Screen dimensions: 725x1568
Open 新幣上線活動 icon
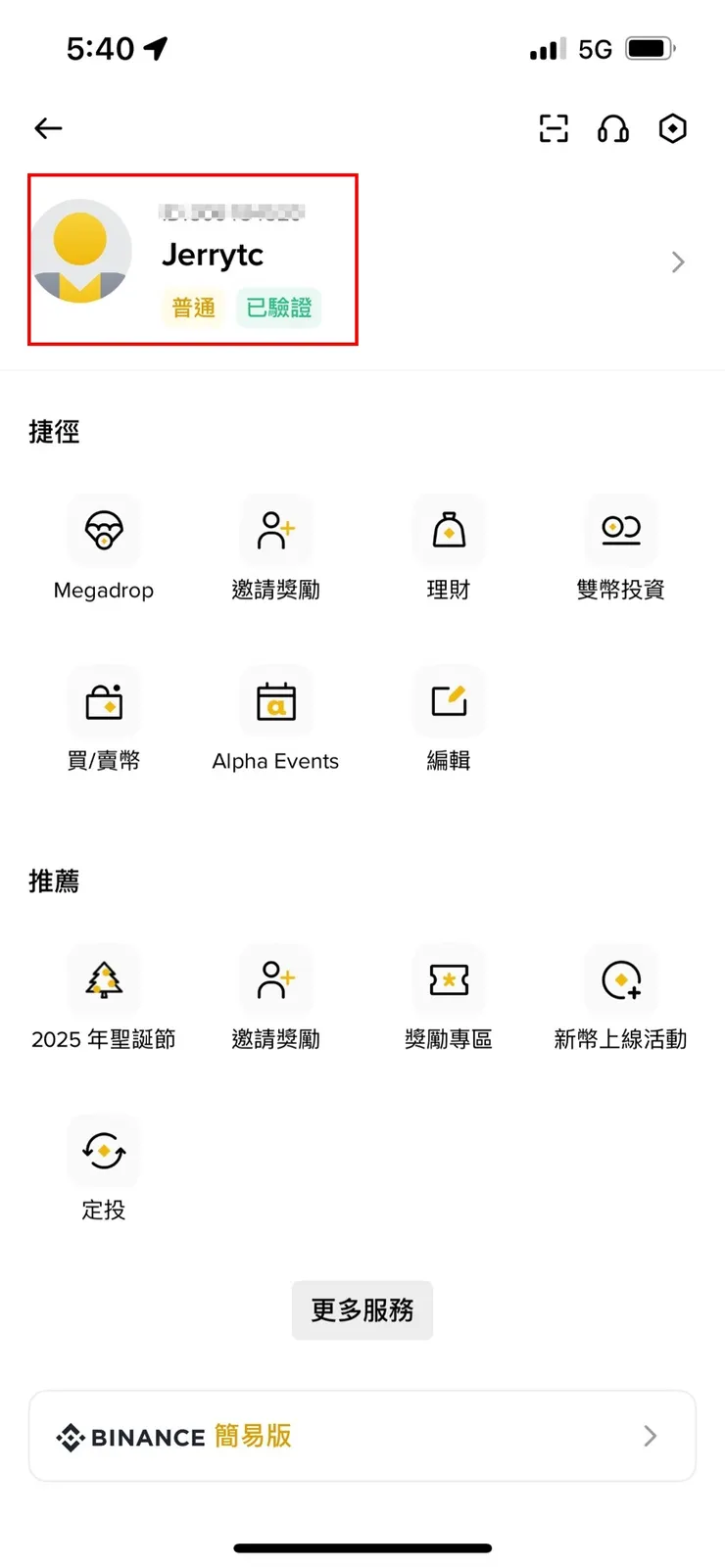621,979
